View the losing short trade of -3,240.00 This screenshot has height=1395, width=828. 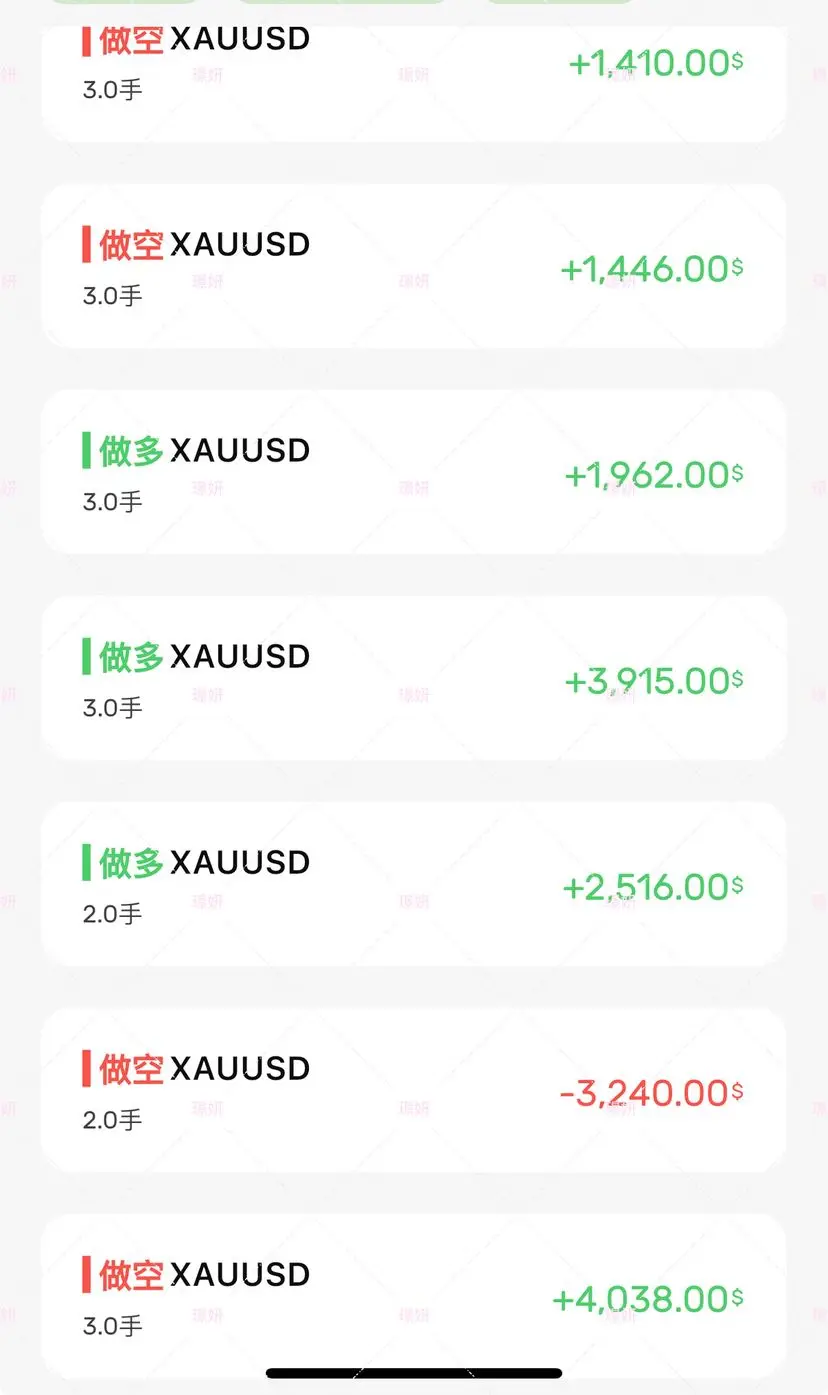pyautogui.click(x=413, y=1090)
